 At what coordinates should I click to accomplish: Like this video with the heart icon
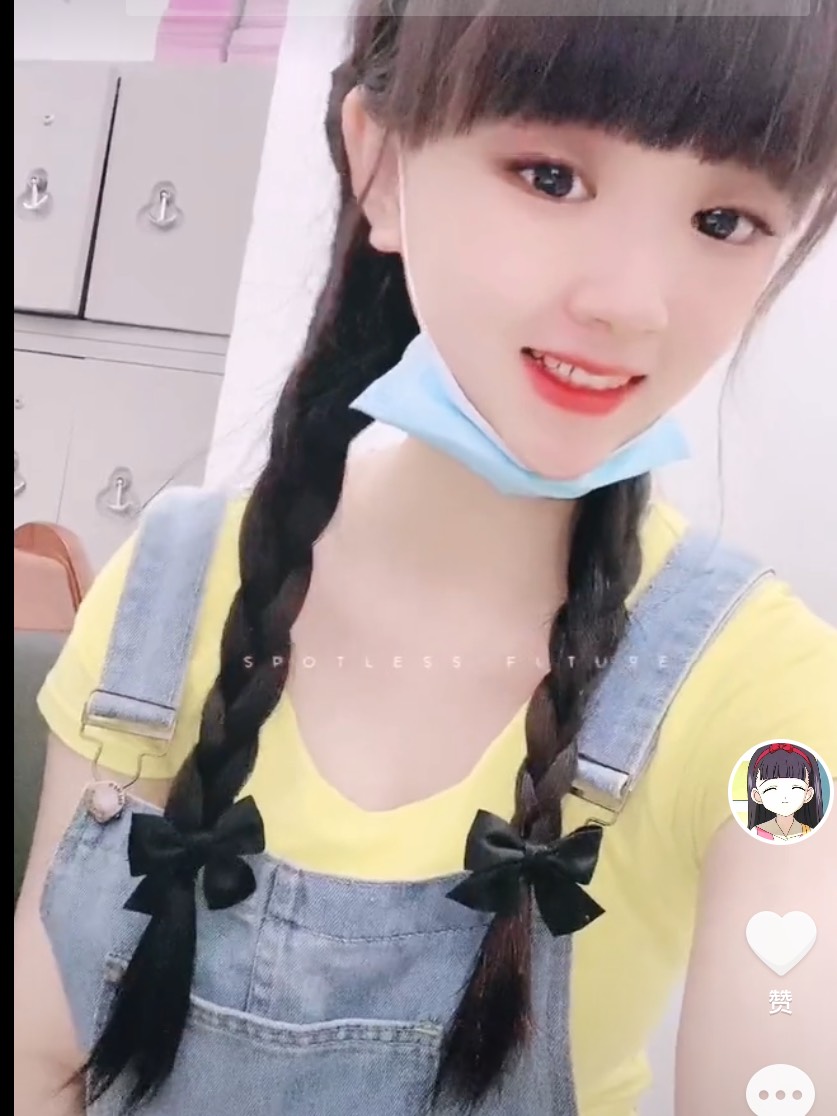[780, 942]
